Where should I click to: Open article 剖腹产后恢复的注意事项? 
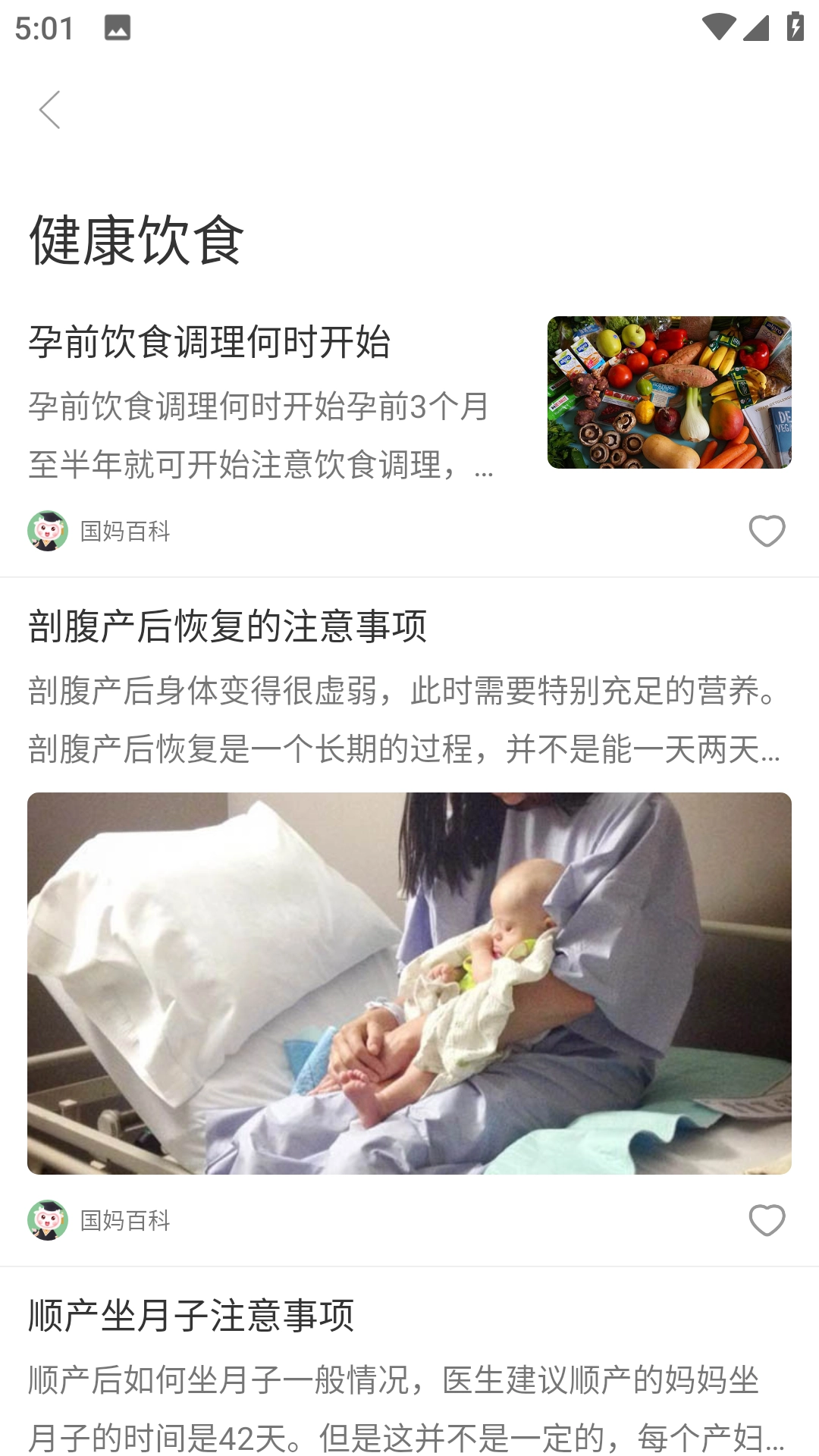(x=227, y=627)
